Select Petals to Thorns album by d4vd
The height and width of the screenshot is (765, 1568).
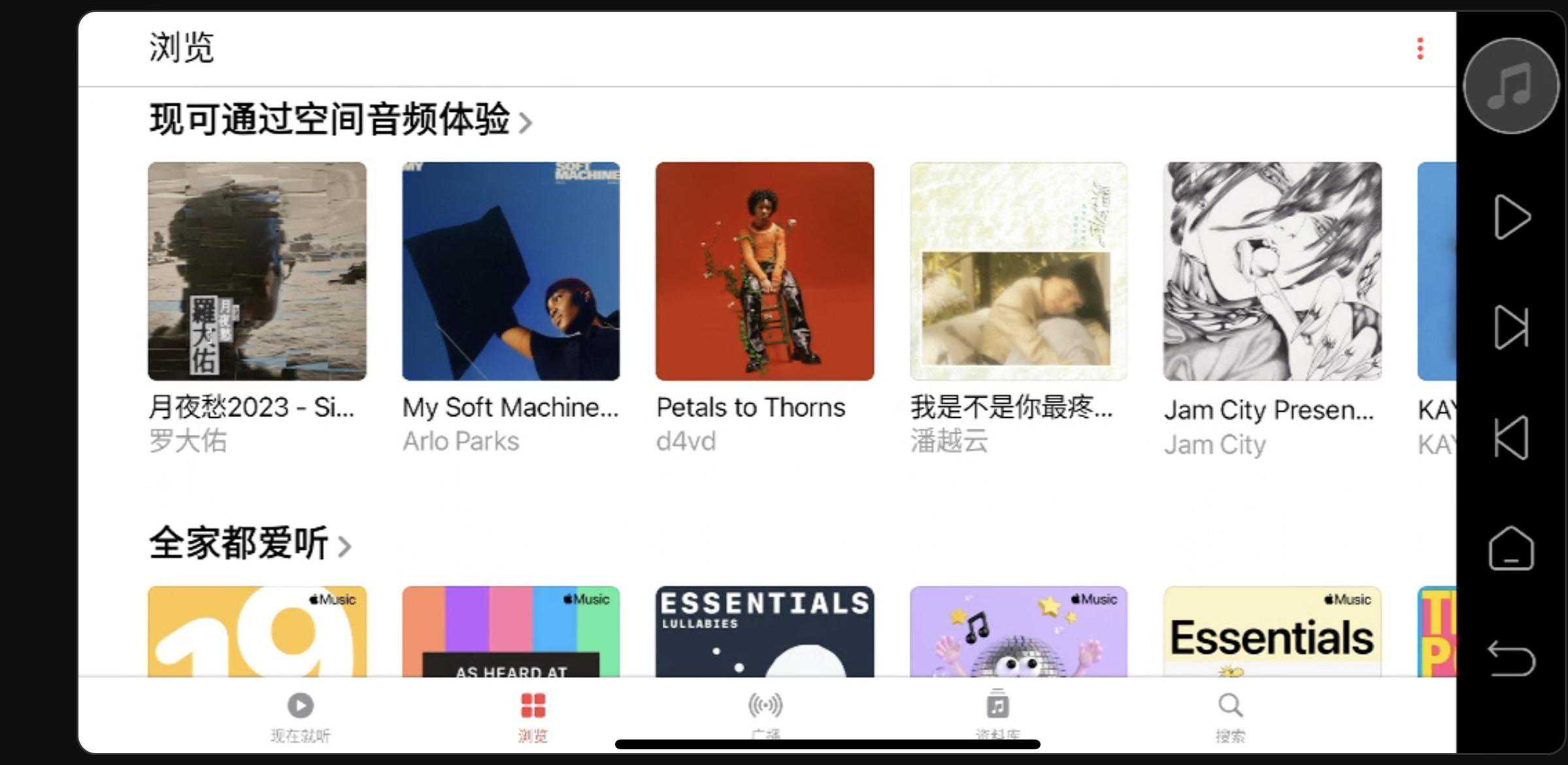tap(765, 271)
